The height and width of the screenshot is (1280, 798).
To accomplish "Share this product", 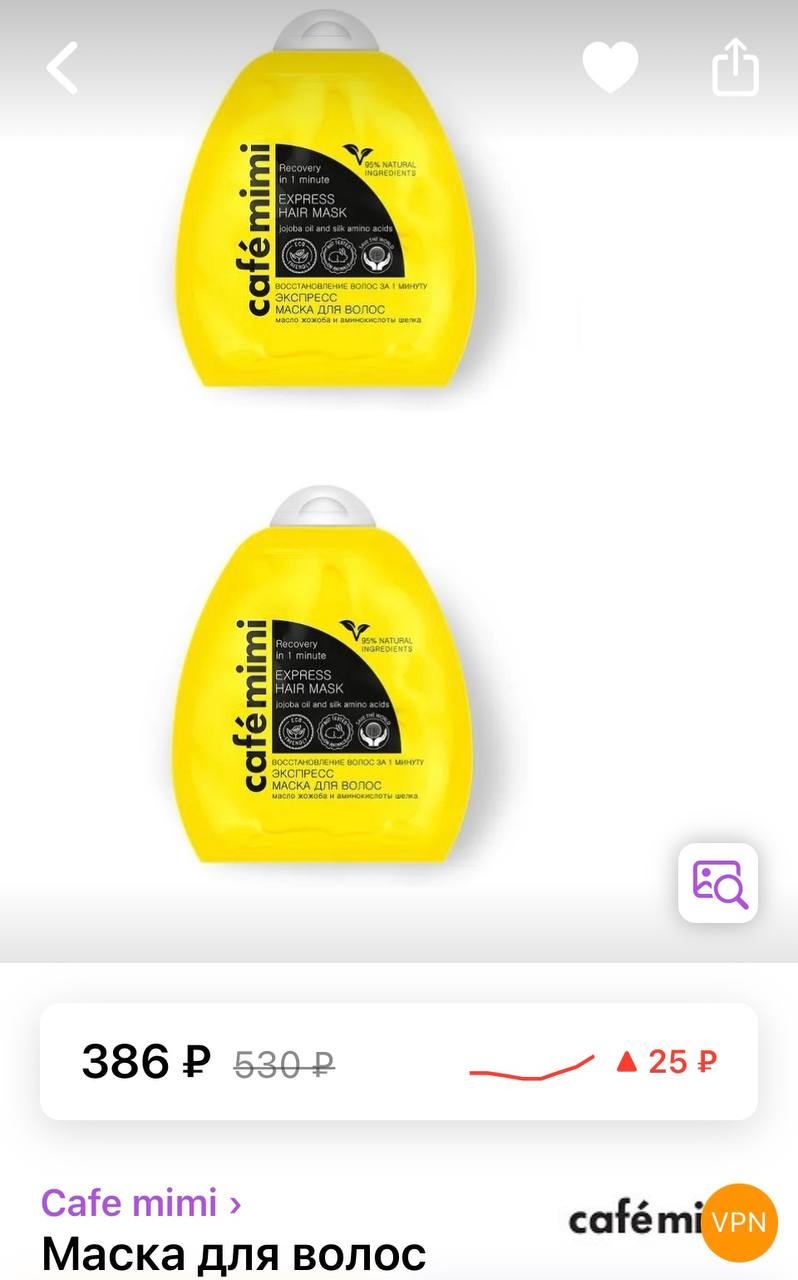I will point(735,67).
